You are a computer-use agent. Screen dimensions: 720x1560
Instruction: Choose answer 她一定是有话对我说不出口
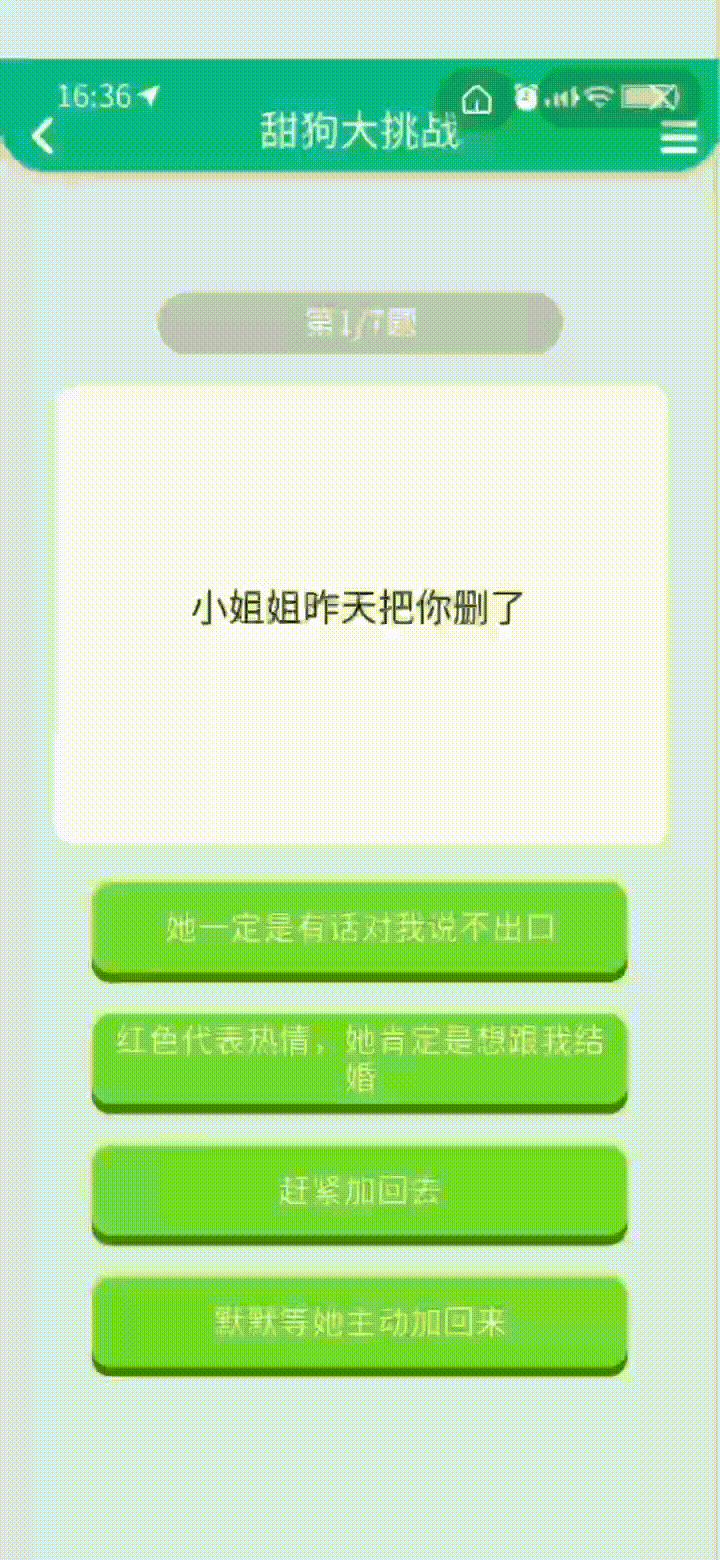(x=359, y=928)
